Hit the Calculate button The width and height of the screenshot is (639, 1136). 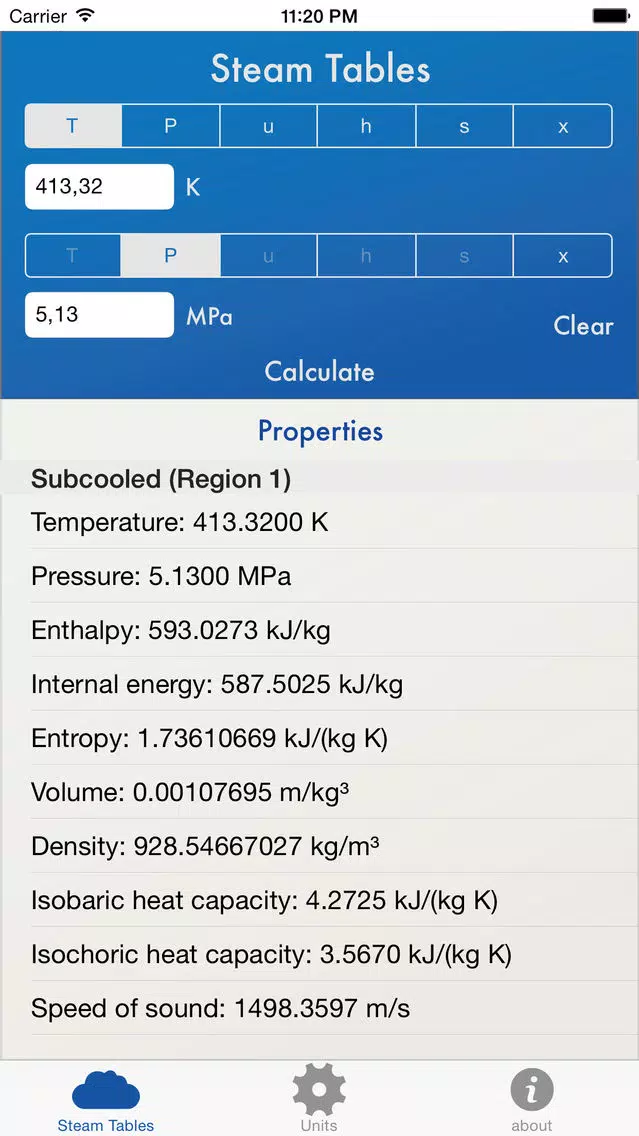tap(320, 371)
